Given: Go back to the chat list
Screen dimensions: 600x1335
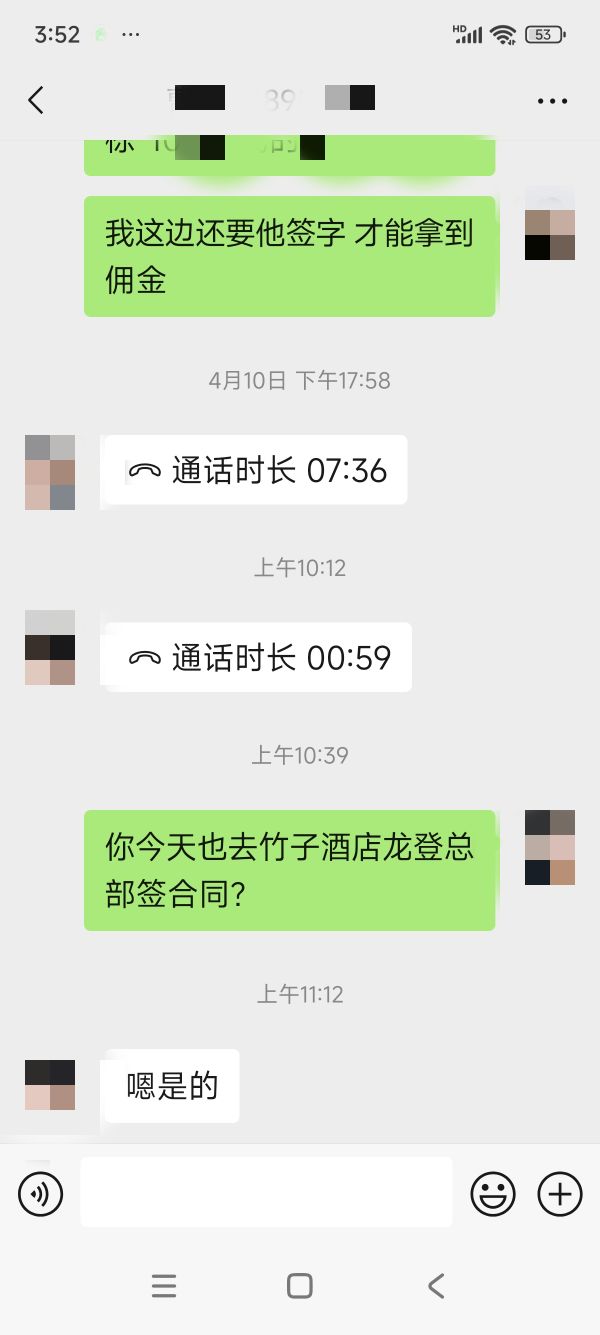Looking at the screenshot, I should coord(36,100).
